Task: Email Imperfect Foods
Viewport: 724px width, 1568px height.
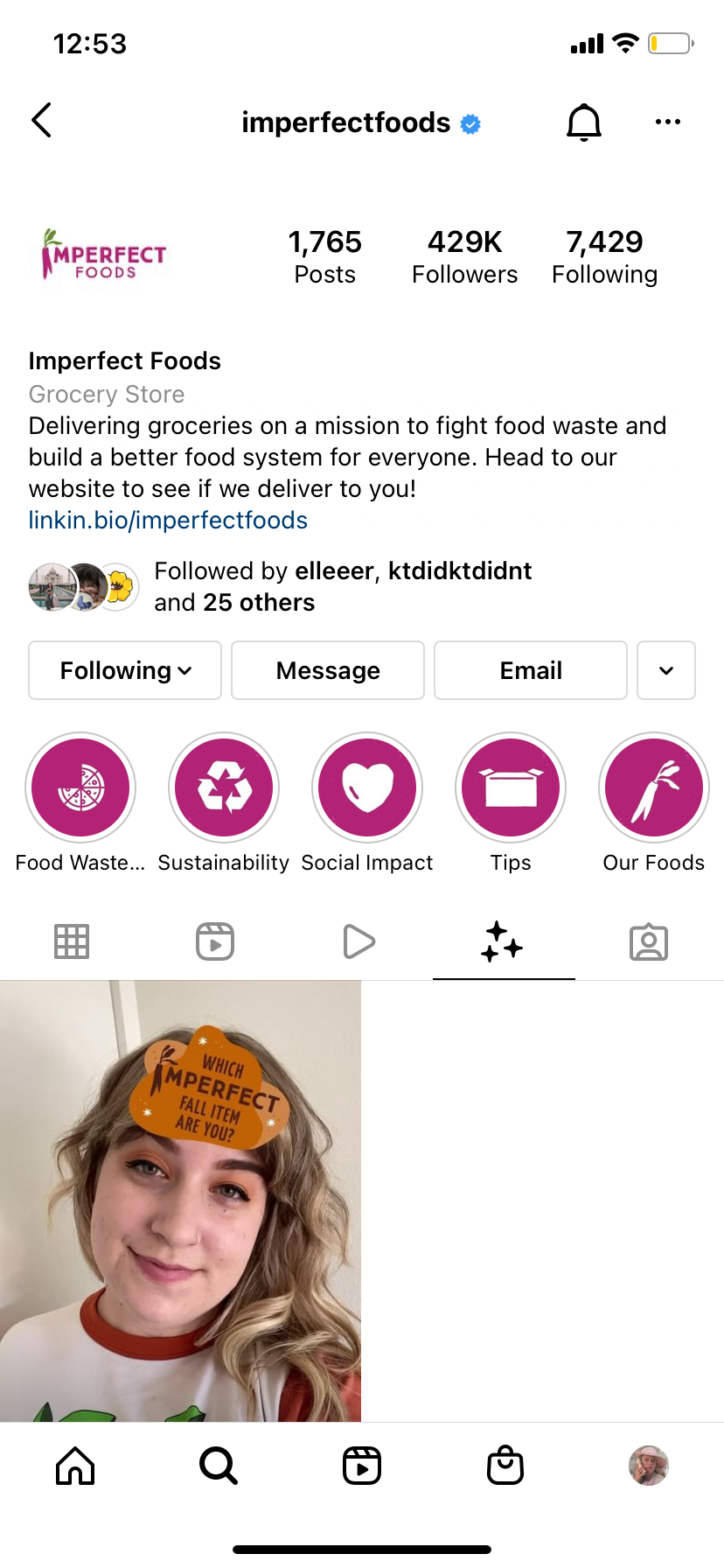Action: (531, 670)
